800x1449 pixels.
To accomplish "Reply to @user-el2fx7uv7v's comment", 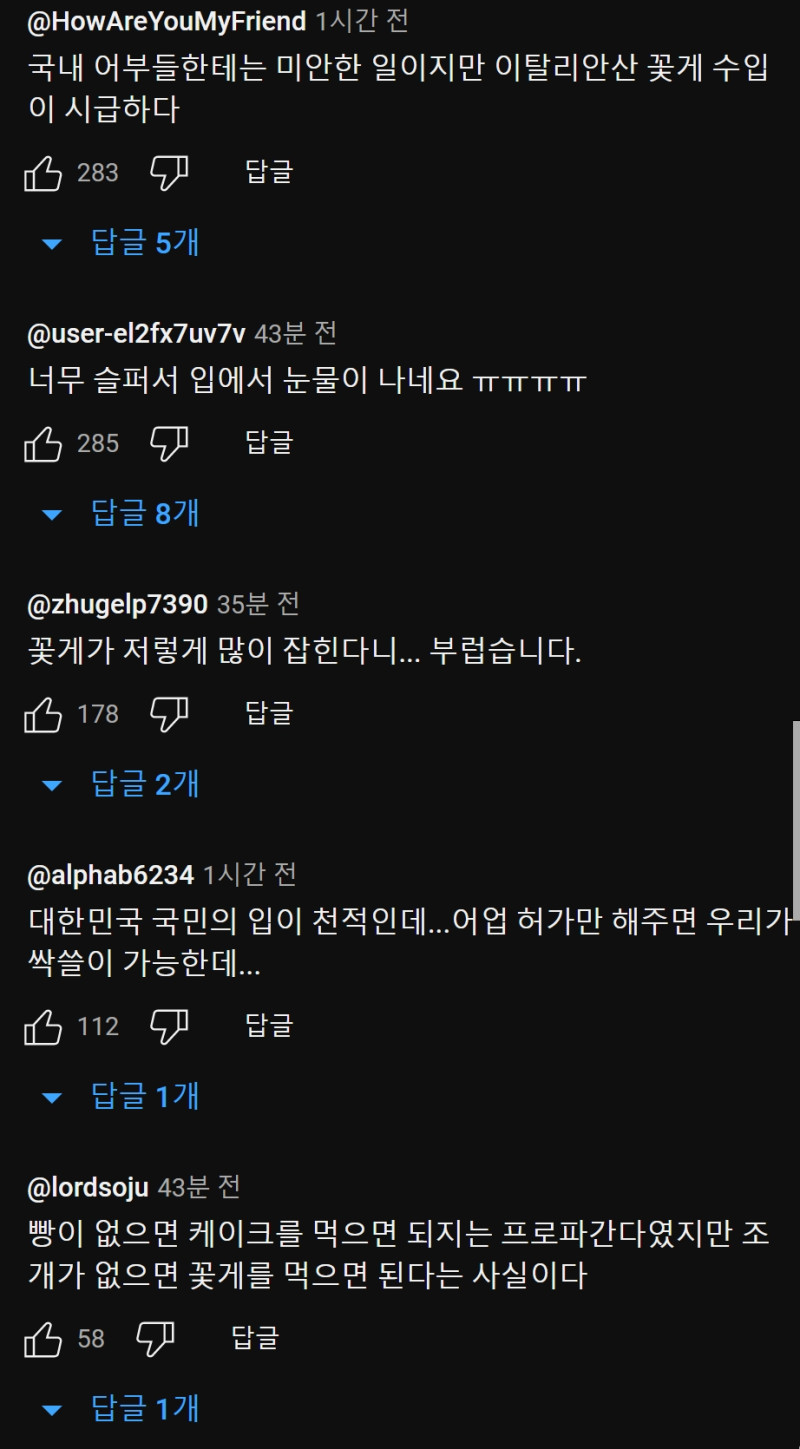I will tap(268, 443).
